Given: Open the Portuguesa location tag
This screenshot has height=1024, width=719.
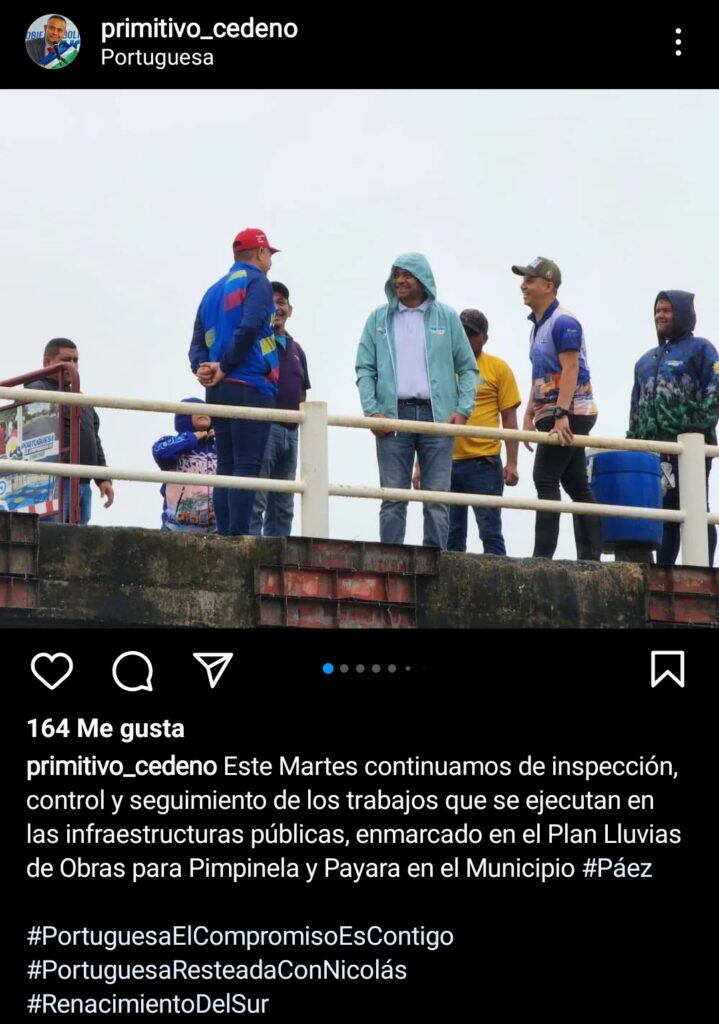Looking at the screenshot, I should 157,58.
